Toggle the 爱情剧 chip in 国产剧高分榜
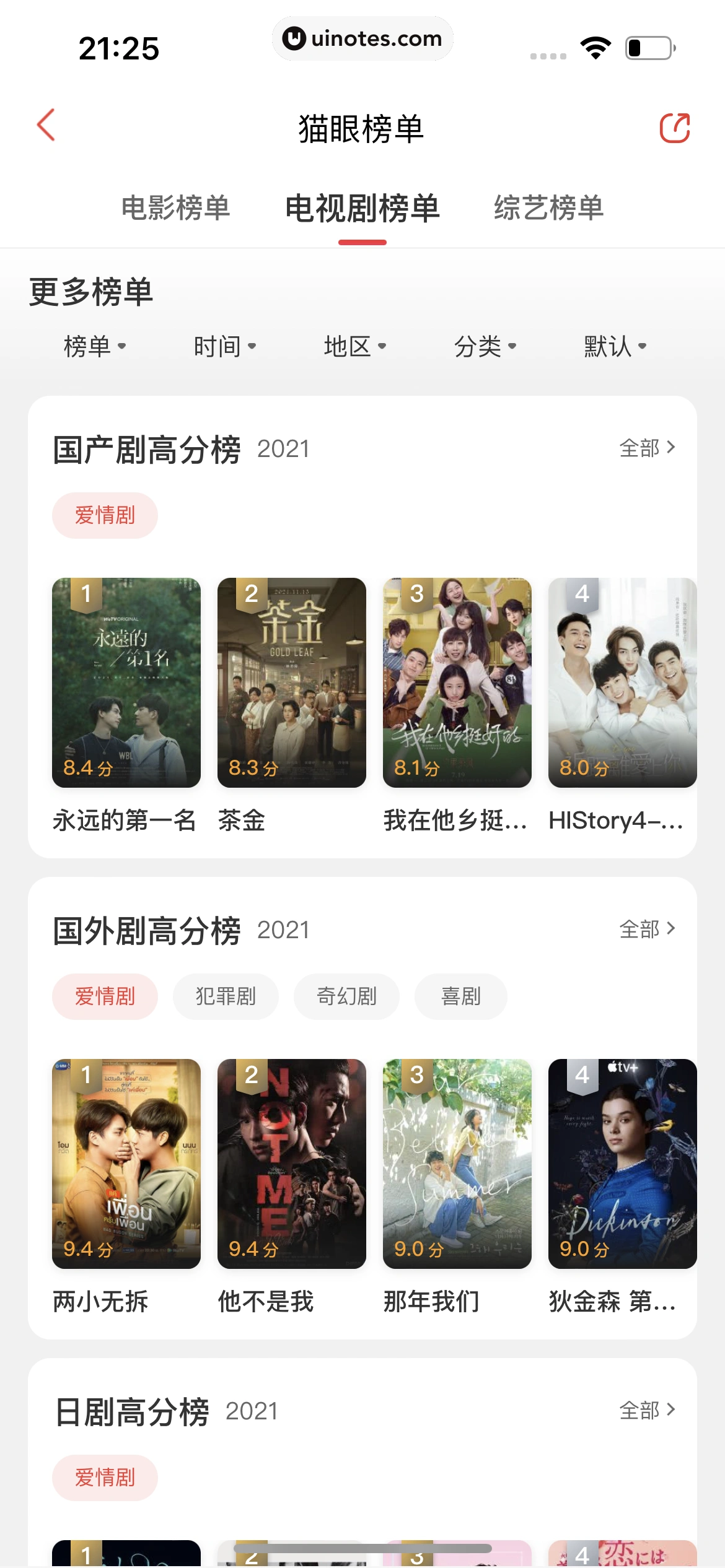This screenshot has width=725, height=1568. click(x=104, y=515)
